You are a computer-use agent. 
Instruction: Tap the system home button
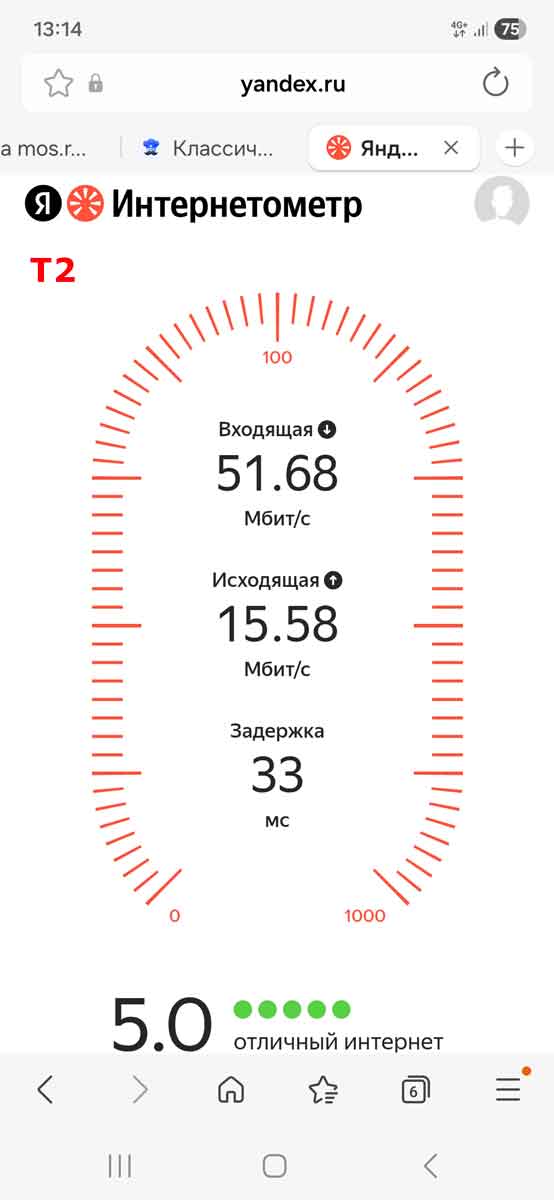pyautogui.click(x=275, y=1166)
